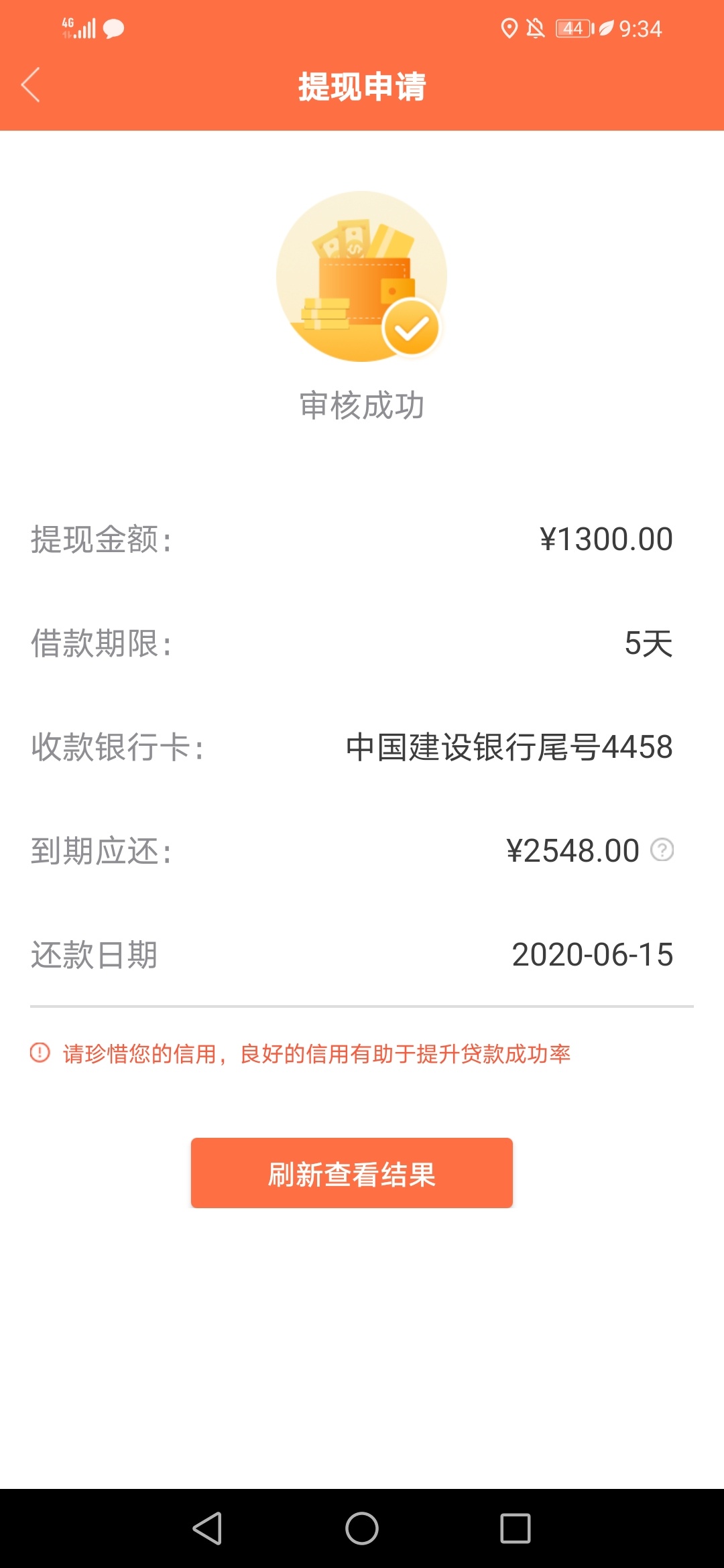
Task: Tap the system home button
Action: pyautogui.click(x=362, y=1528)
